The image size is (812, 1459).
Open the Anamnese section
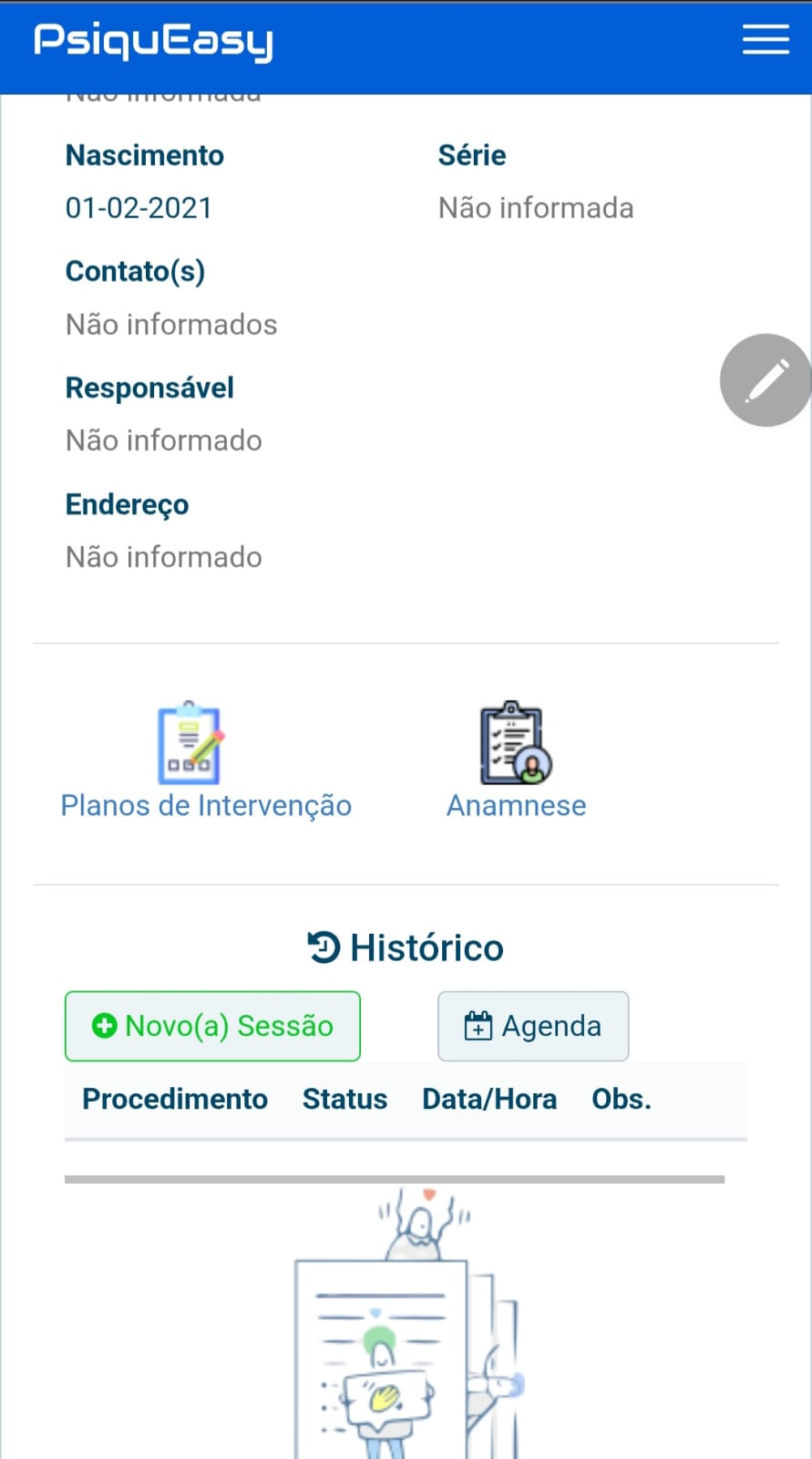[516, 761]
